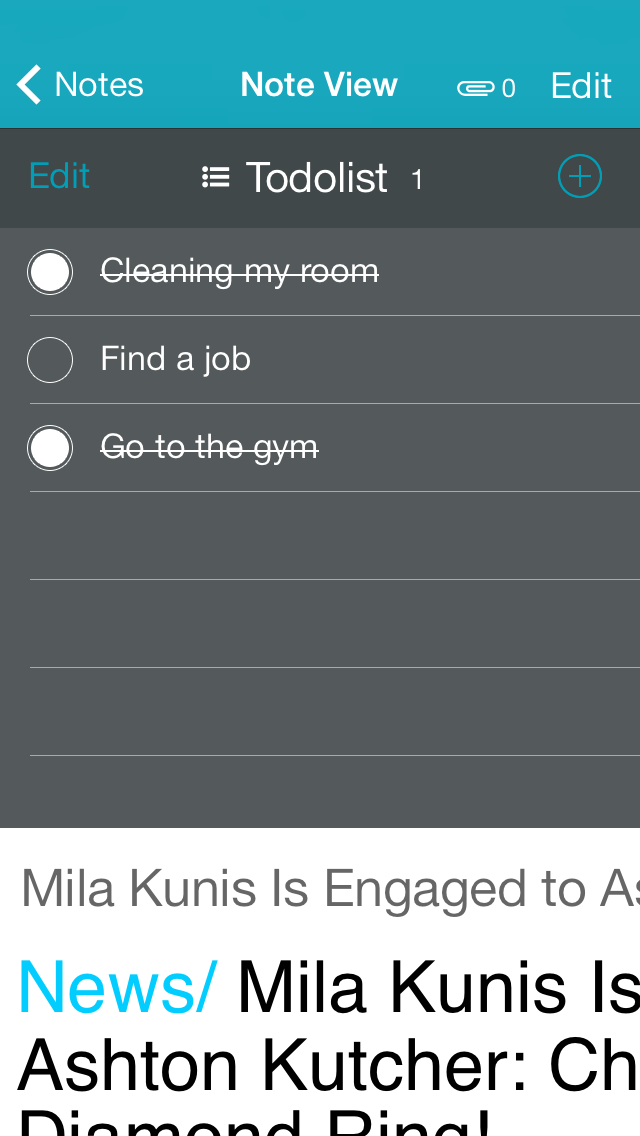Uncheck the 'Cleaning my room' task
The width and height of the screenshot is (640, 1136).
pos(50,272)
